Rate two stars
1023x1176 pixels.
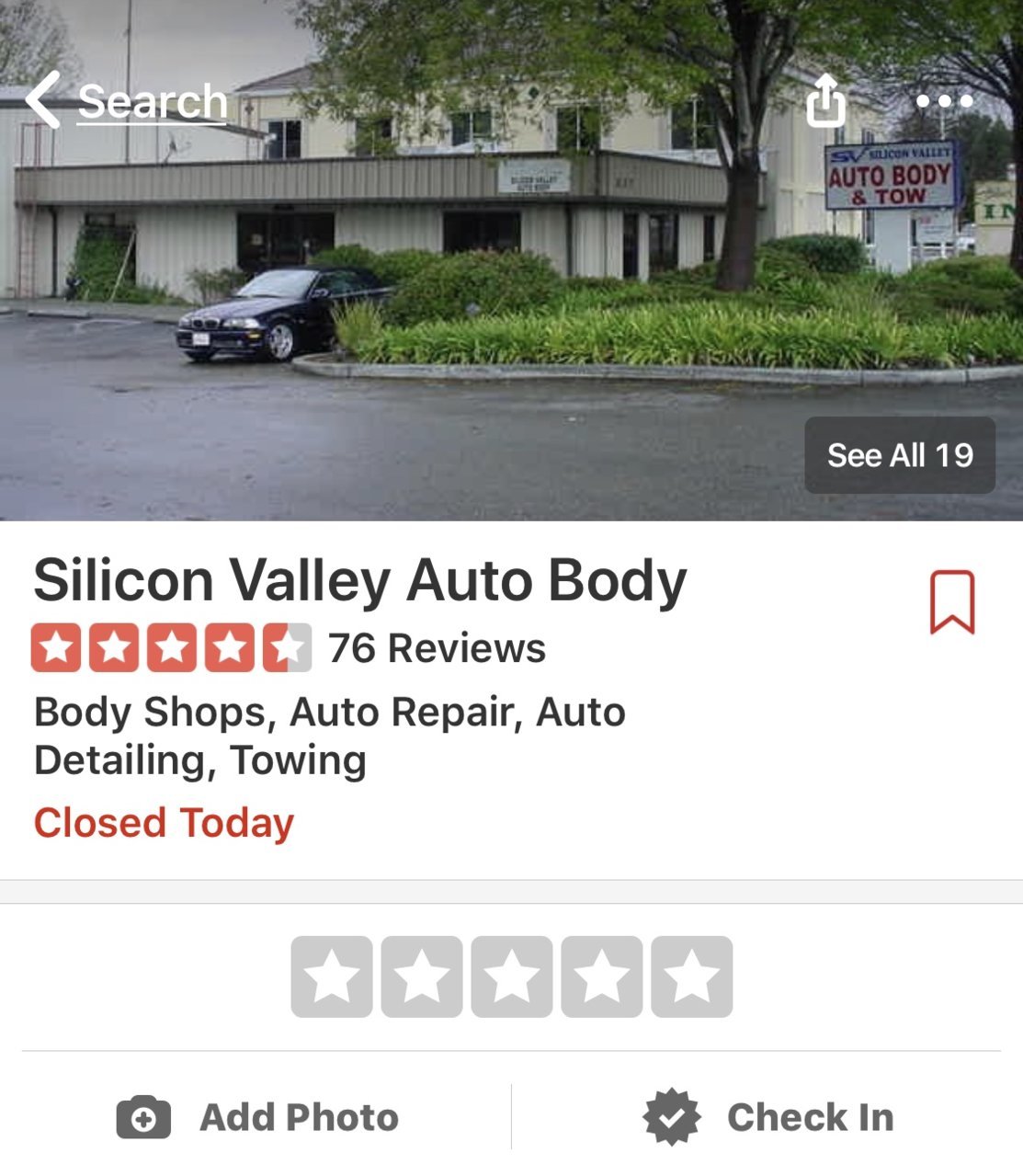(x=421, y=976)
